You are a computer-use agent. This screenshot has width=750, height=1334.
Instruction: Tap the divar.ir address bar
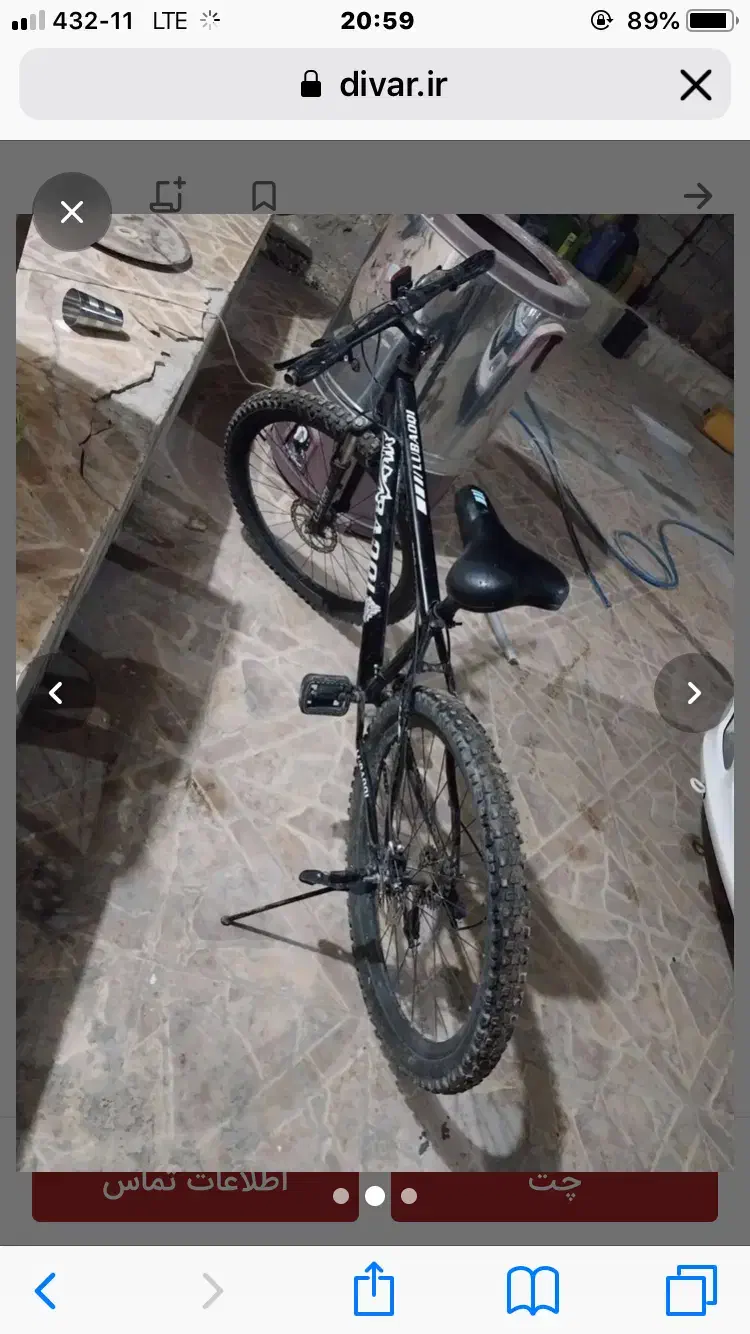(x=375, y=85)
